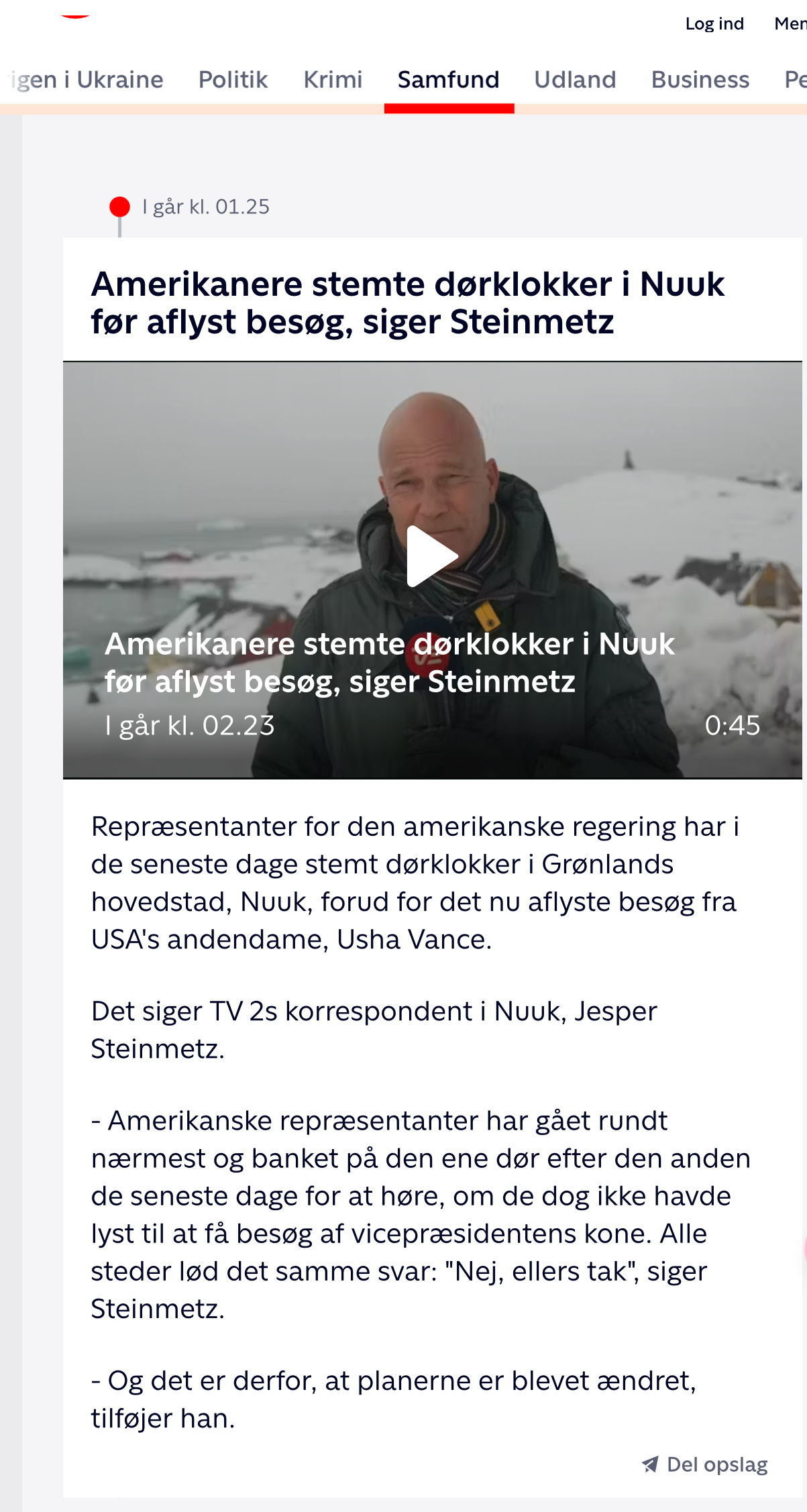Open the Krimi section
This screenshot has height=1512, width=807.
333,80
